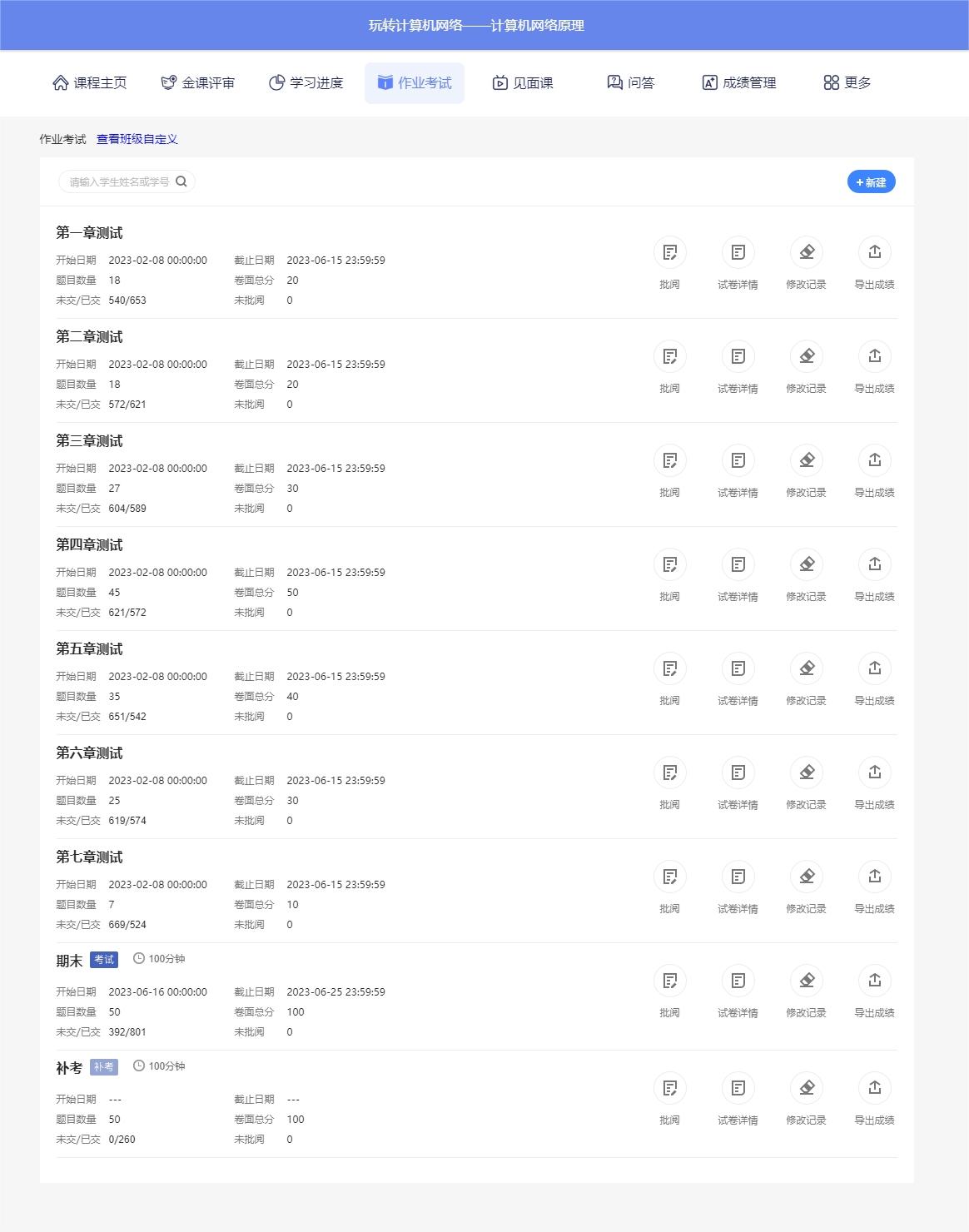
Task: Grade submissions for 第五章测试
Action: [x=669, y=668]
